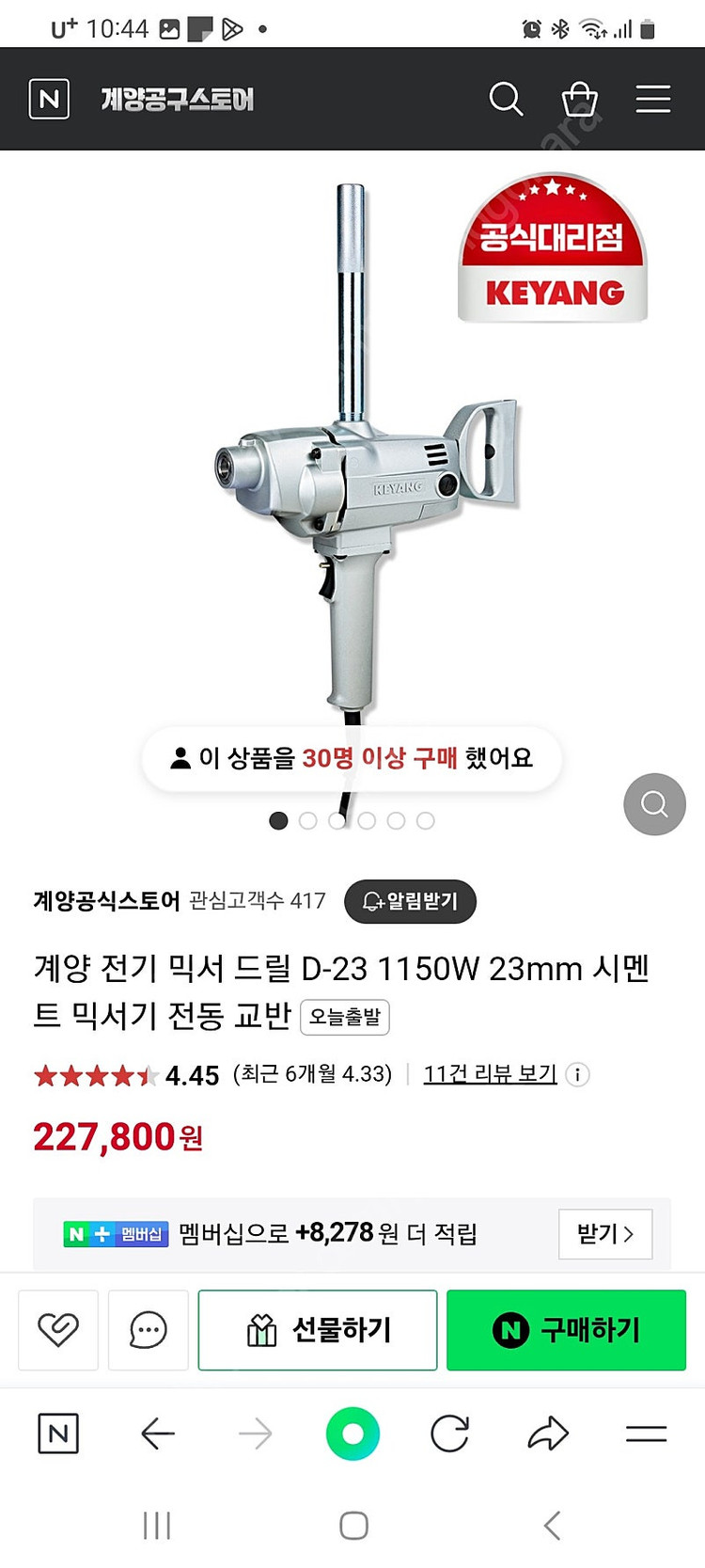705x1568 pixels.
Task: Tap the info icon next to 리뷰 보기
Action: pos(577,1075)
